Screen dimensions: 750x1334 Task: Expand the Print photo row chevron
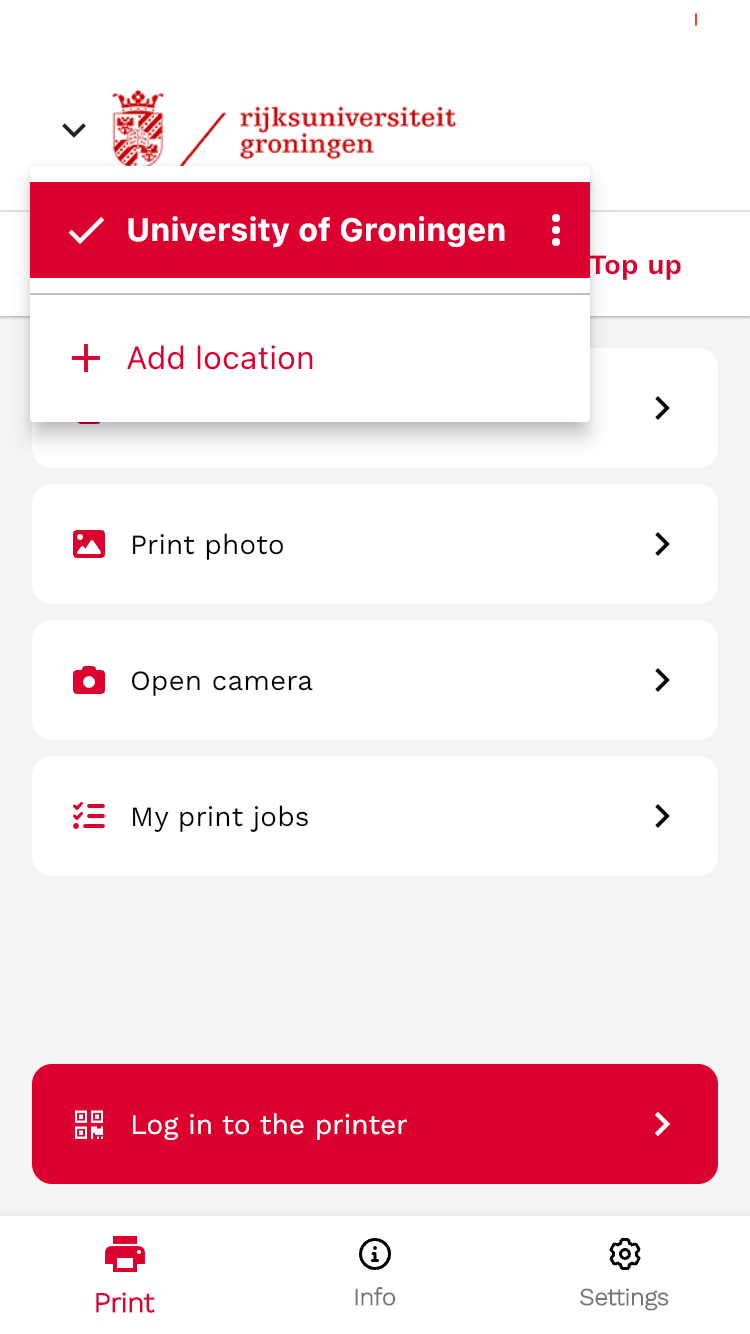pos(662,544)
